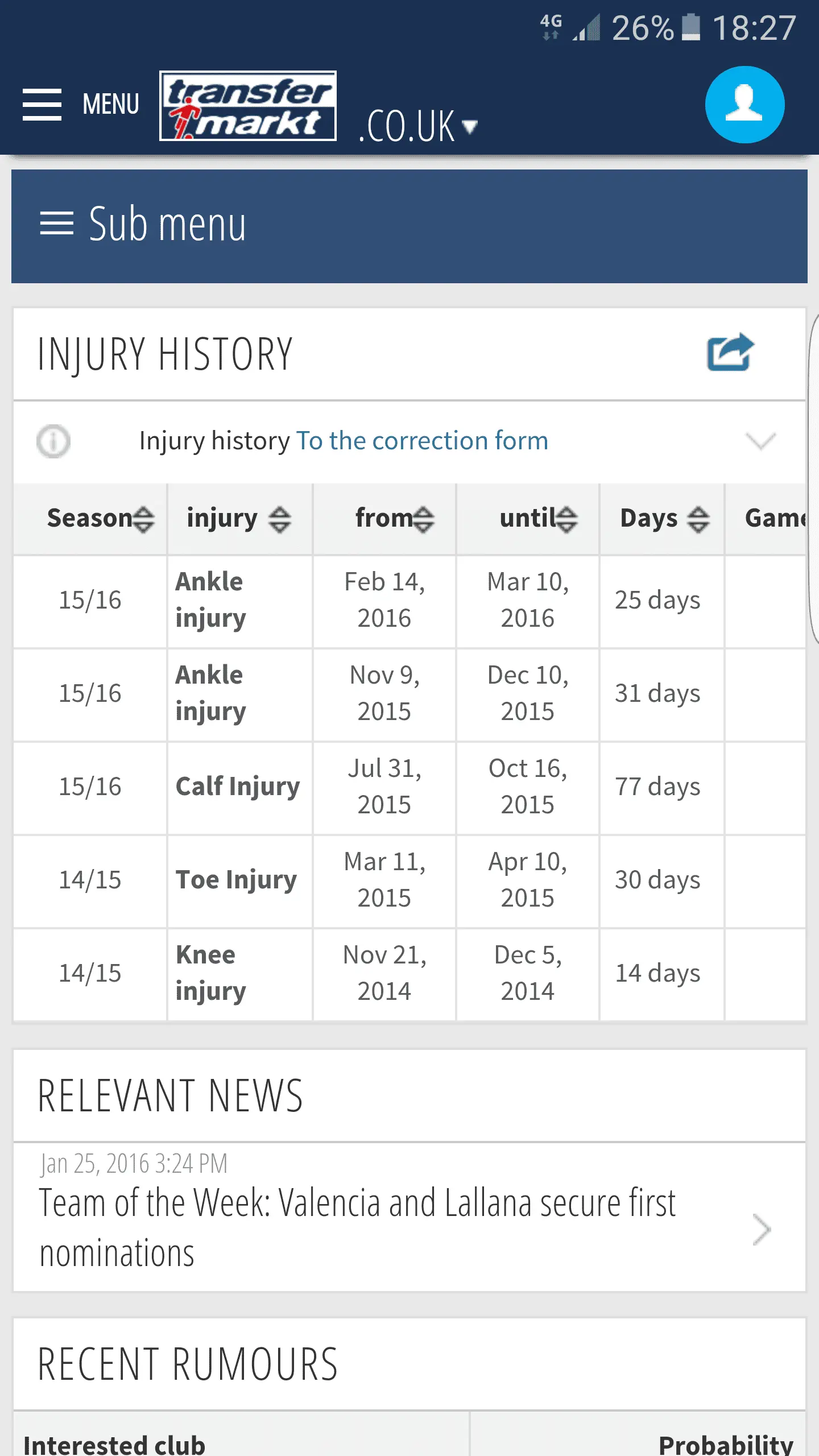Open the 'To the correction form' link

point(422,441)
